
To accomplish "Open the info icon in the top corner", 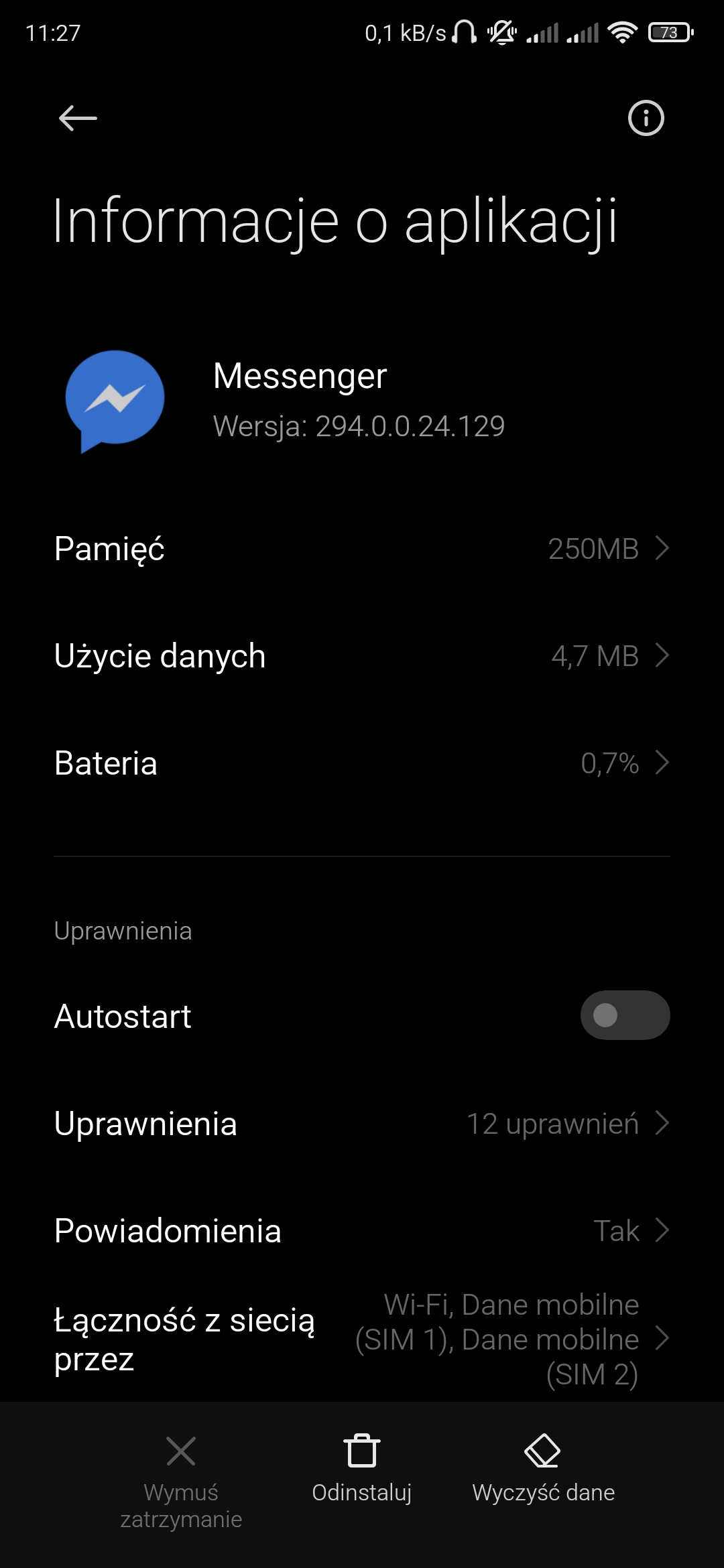I will [646, 119].
